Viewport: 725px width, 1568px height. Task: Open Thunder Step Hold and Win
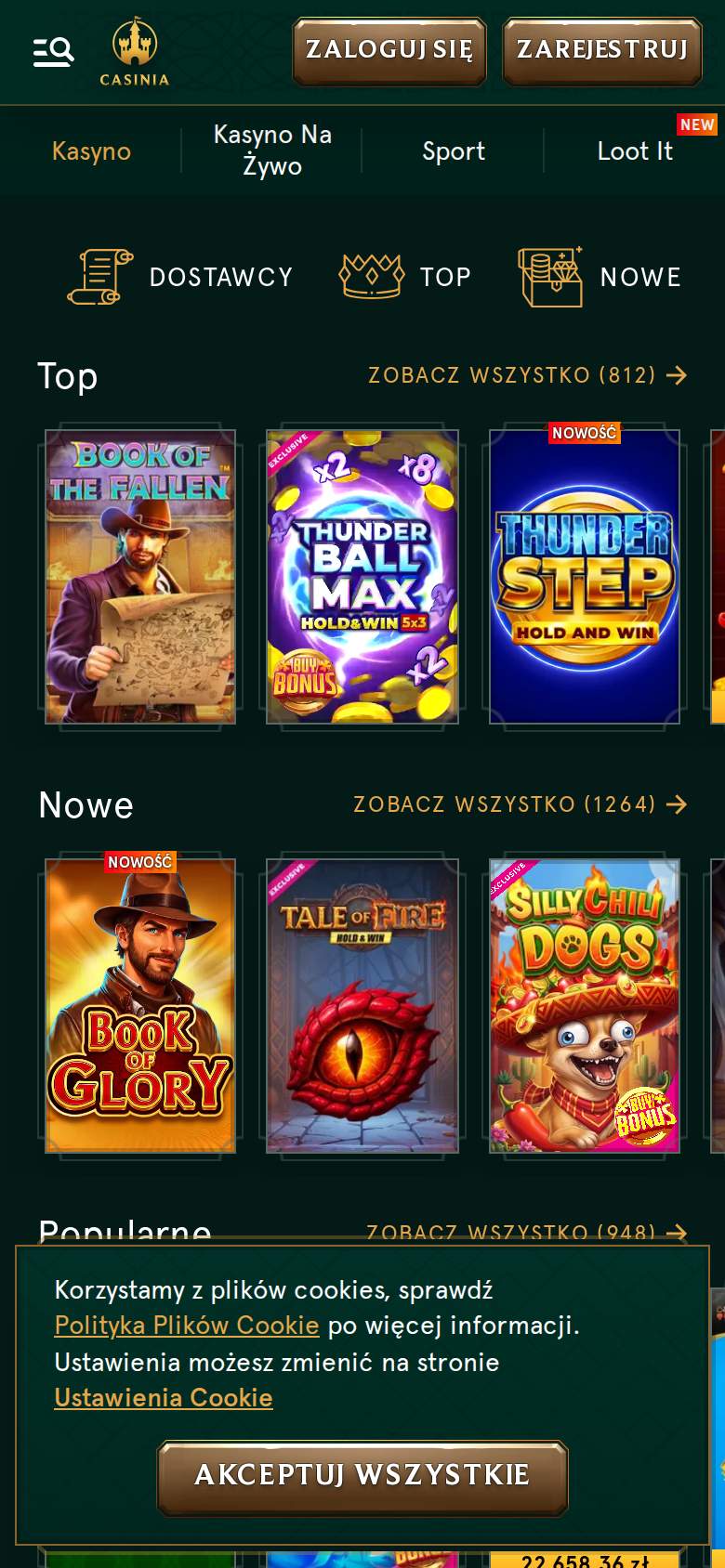[x=585, y=576]
